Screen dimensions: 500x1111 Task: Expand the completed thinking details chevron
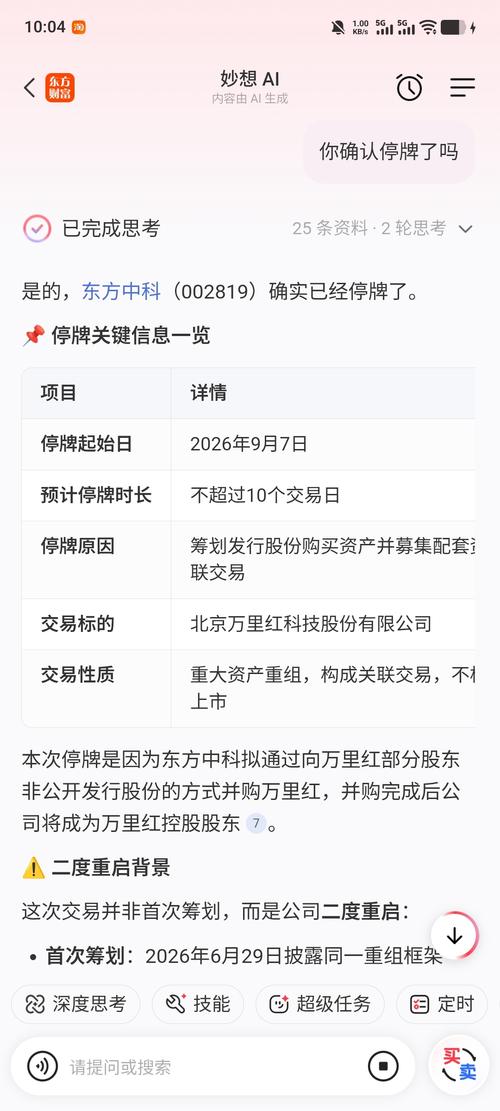(x=465, y=229)
